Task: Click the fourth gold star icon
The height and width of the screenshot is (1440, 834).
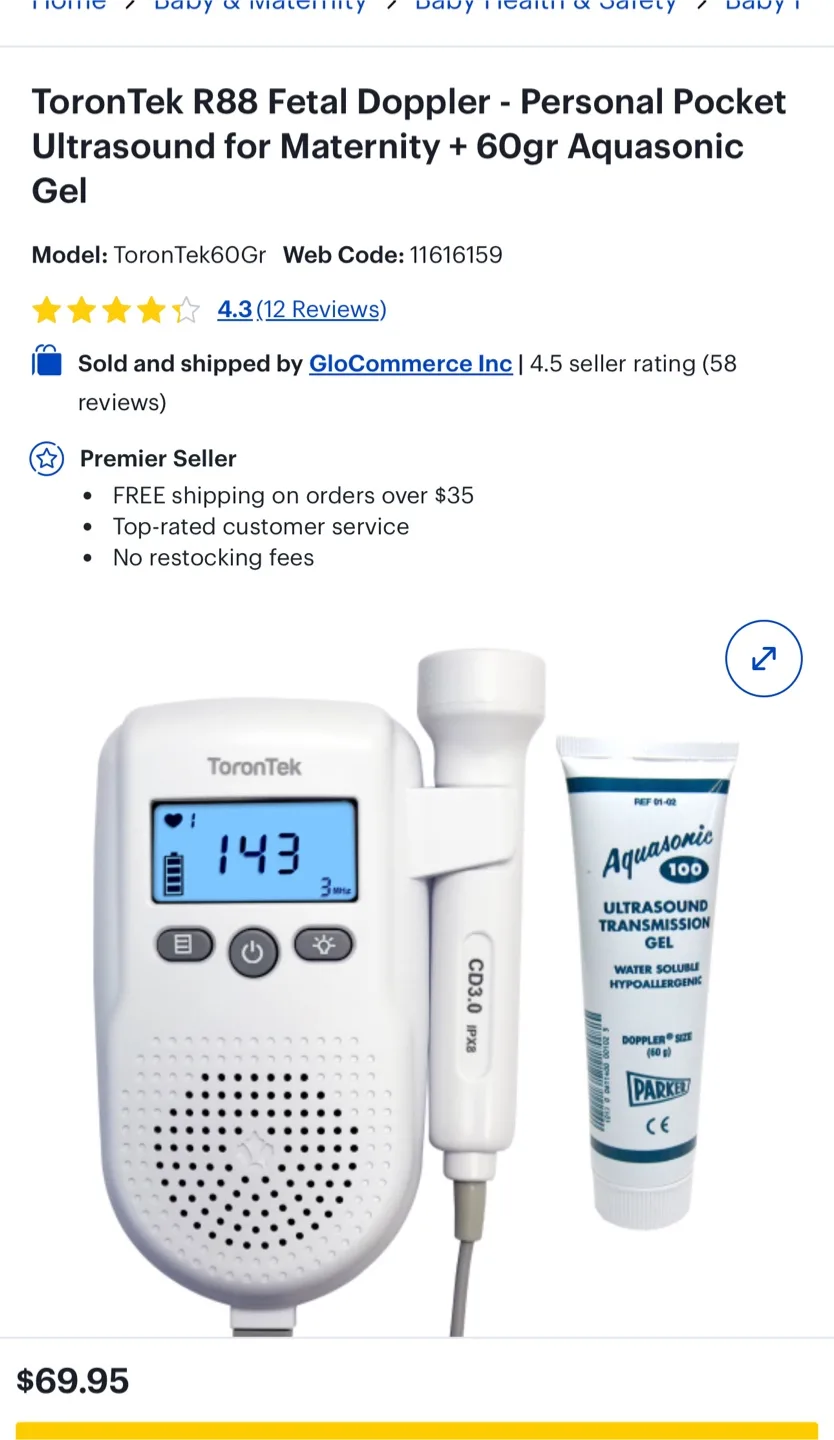Action: 150,310
